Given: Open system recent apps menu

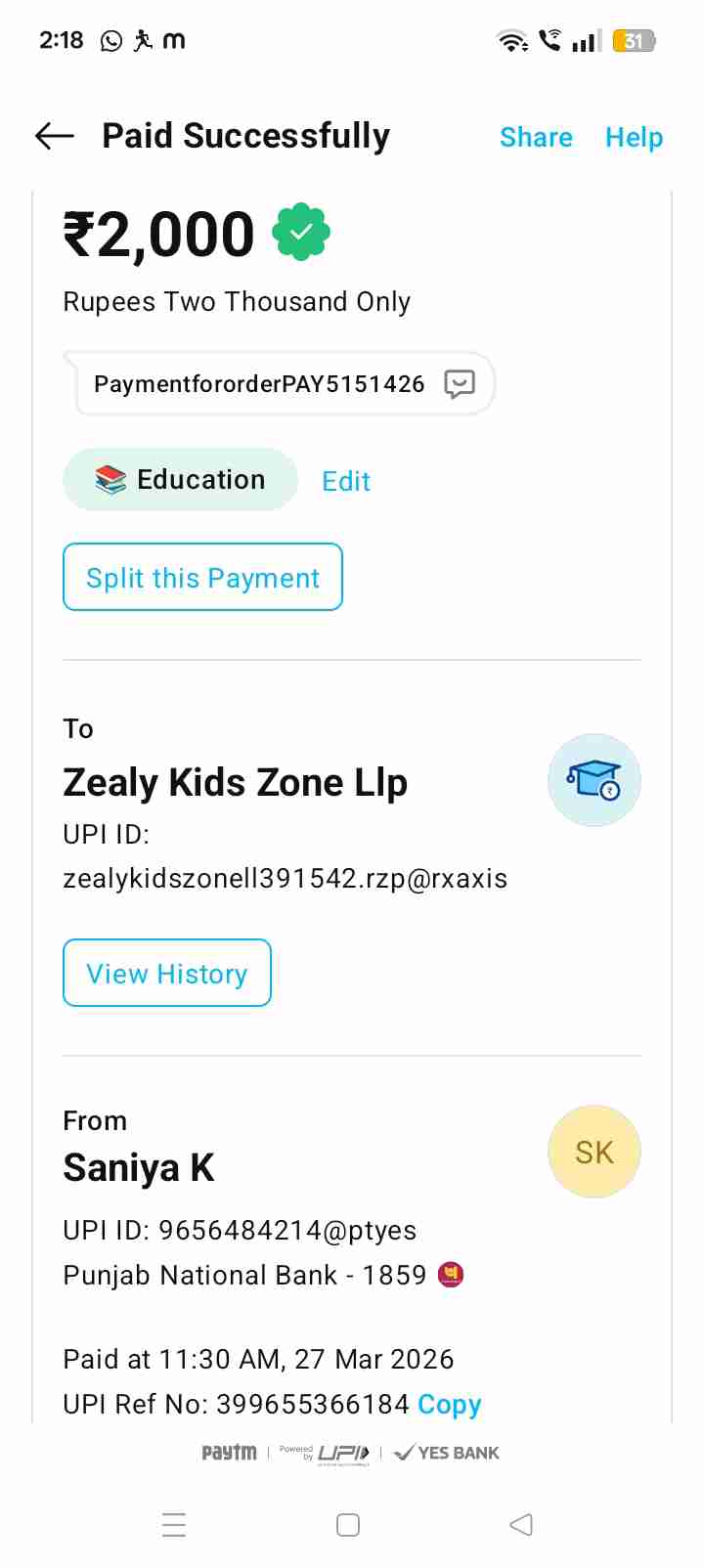Looking at the screenshot, I should point(174,1525).
